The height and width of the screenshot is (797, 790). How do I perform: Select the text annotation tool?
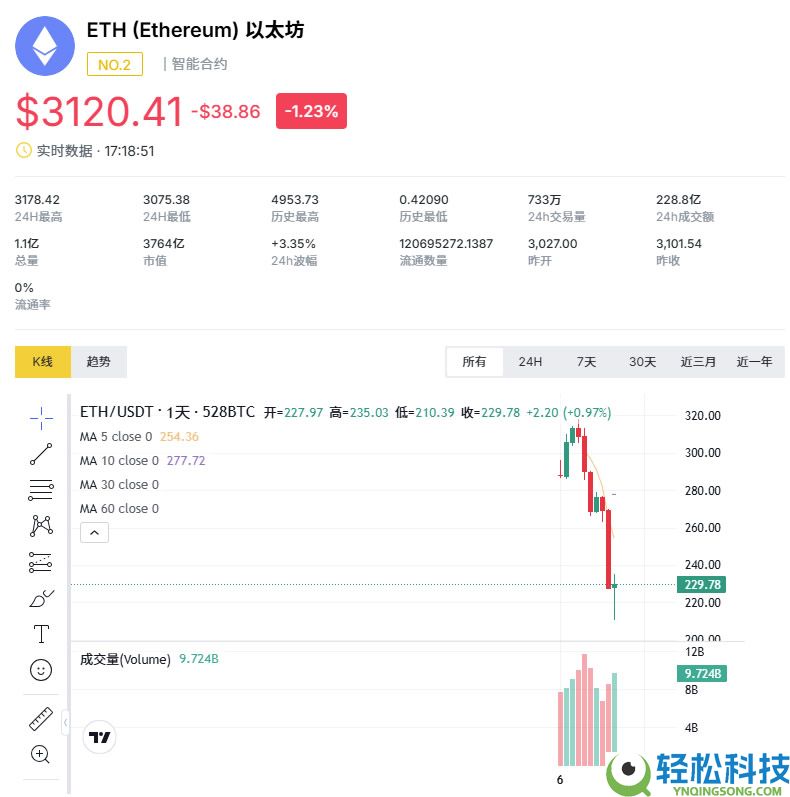click(x=41, y=633)
